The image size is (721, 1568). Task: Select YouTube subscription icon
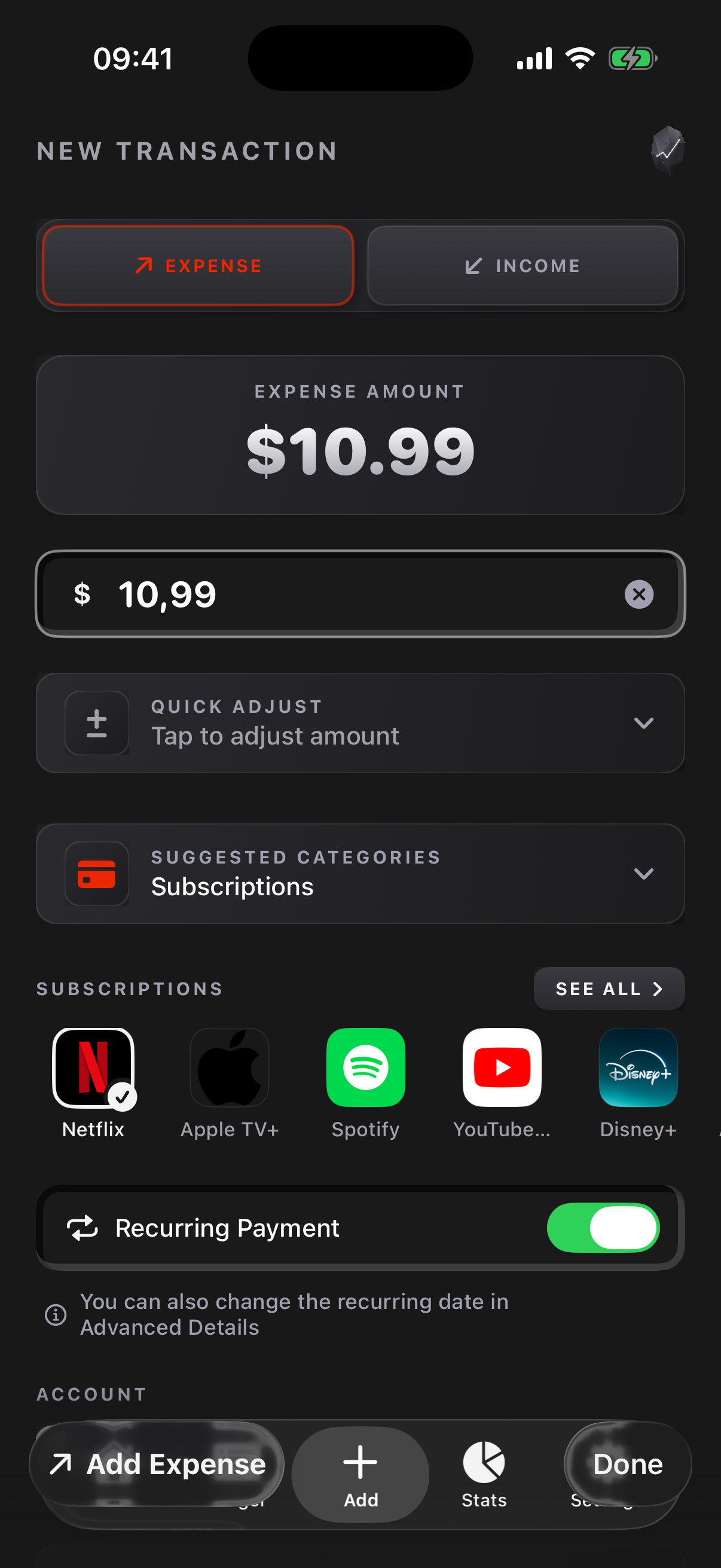pyautogui.click(x=502, y=1067)
